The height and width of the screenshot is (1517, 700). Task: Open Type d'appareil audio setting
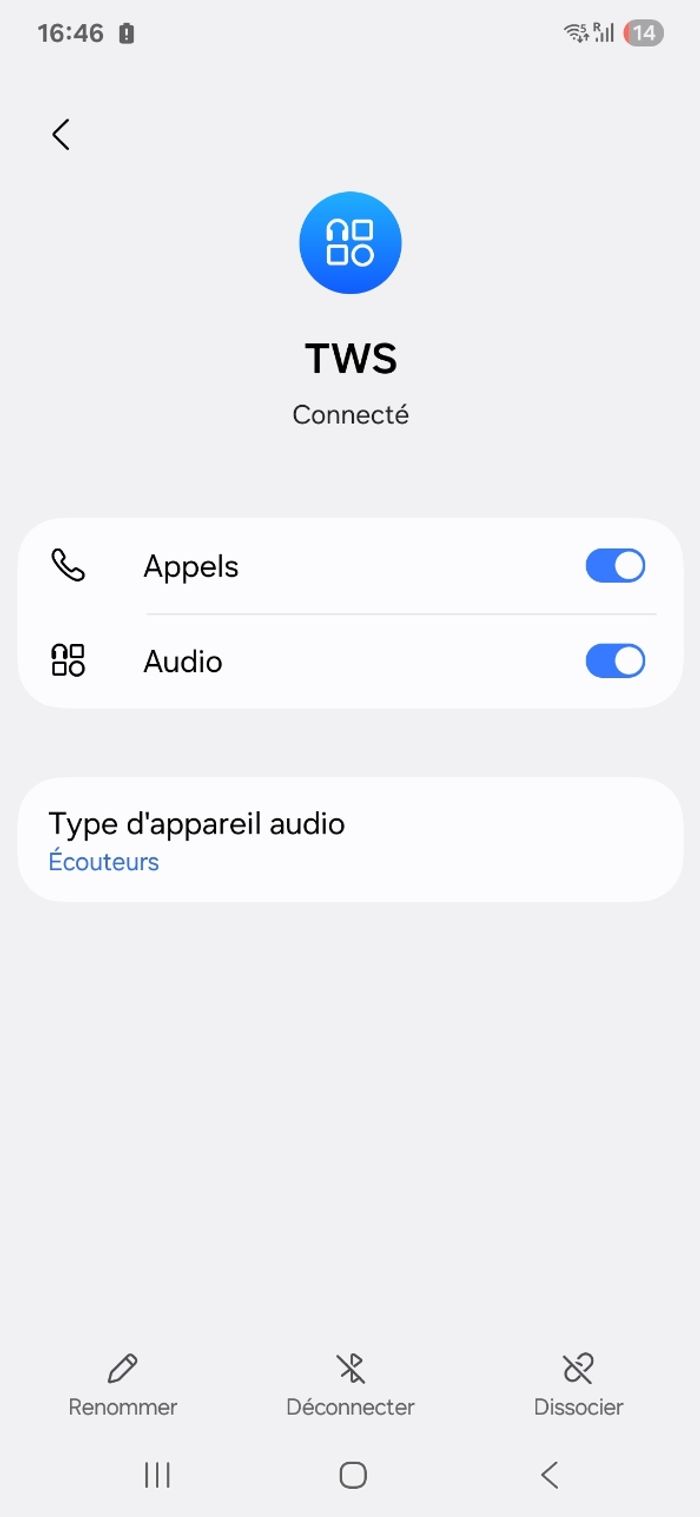350,840
